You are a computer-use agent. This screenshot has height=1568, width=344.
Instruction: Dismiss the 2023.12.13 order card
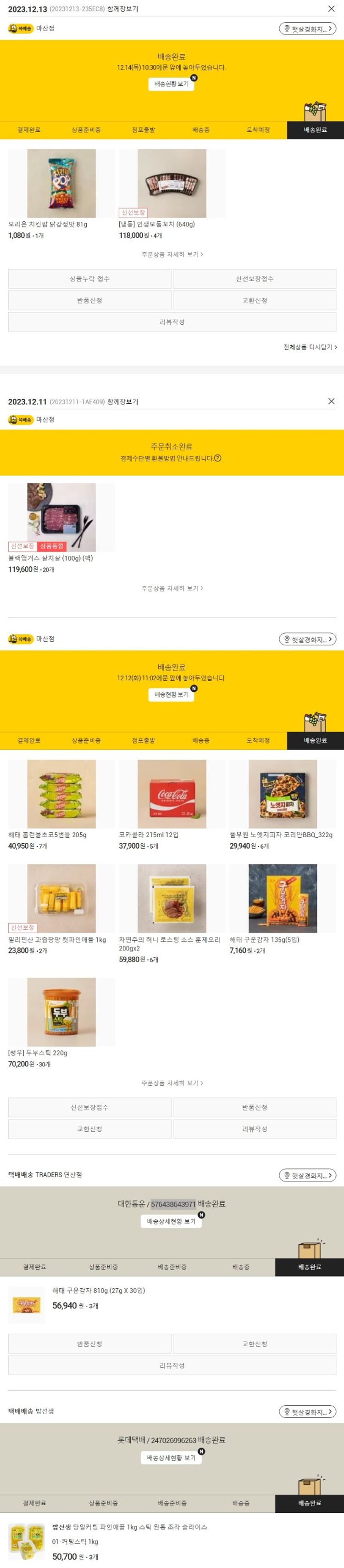point(331,9)
